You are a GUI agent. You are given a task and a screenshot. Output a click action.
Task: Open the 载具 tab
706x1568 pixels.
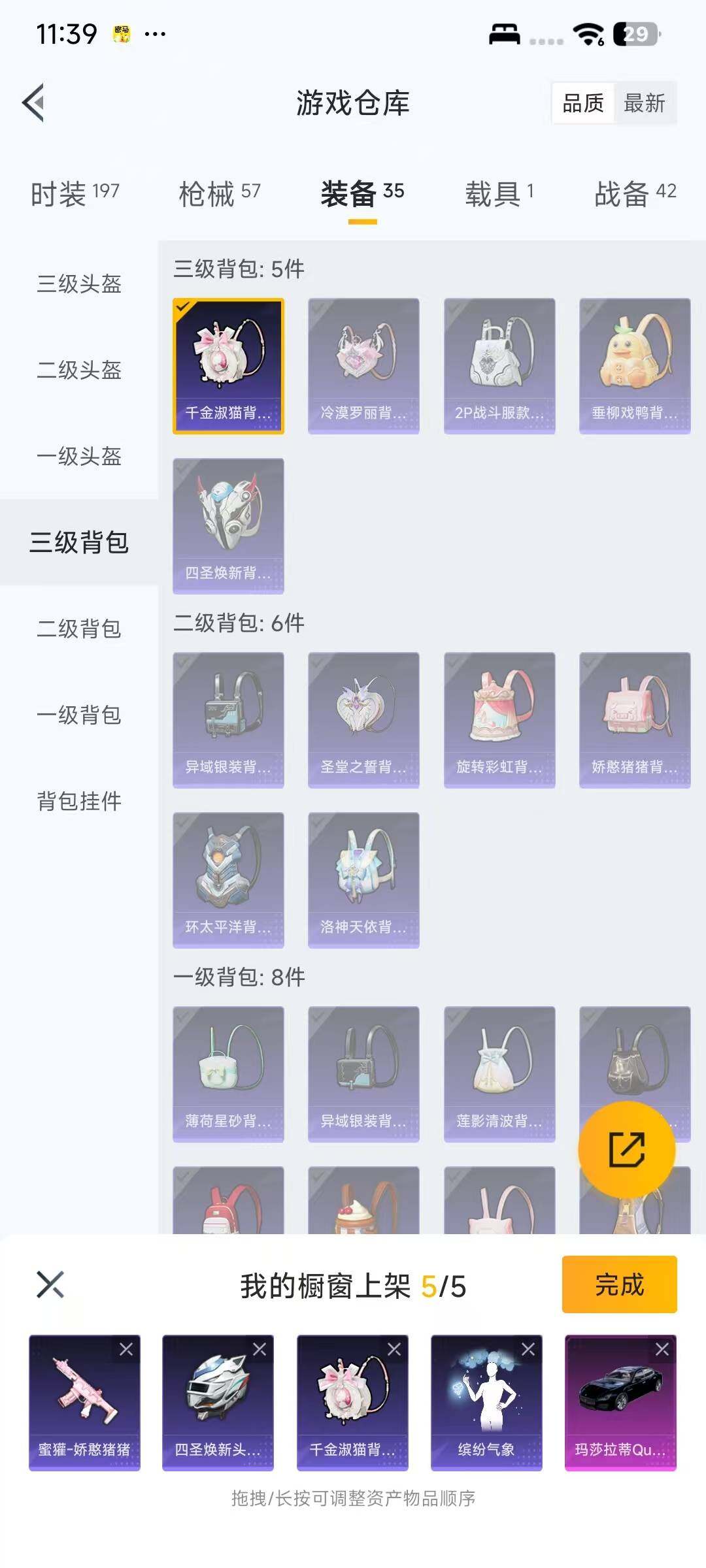pyautogui.click(x=499, y=193)
